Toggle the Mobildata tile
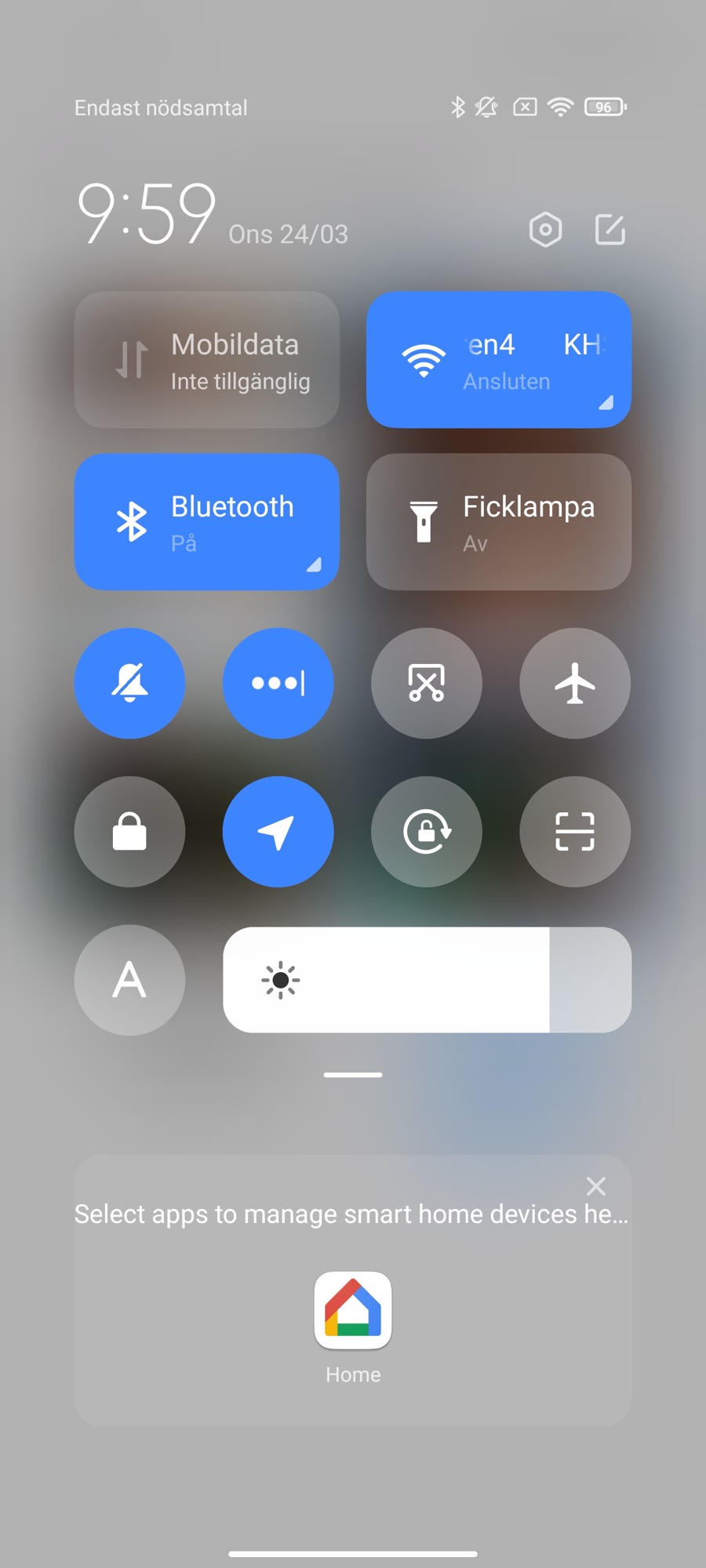706x1568 pixels. (x=207, y=360)
